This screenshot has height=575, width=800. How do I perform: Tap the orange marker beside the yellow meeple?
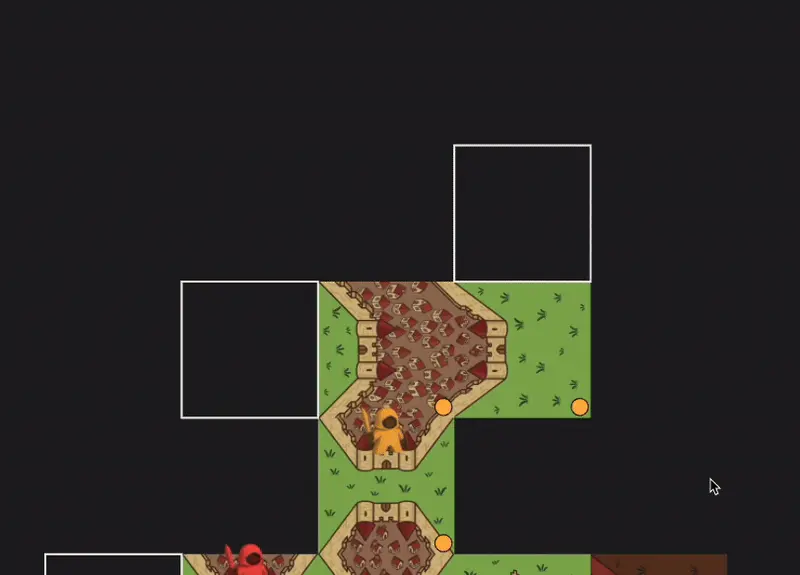click(x=443, y=407)
